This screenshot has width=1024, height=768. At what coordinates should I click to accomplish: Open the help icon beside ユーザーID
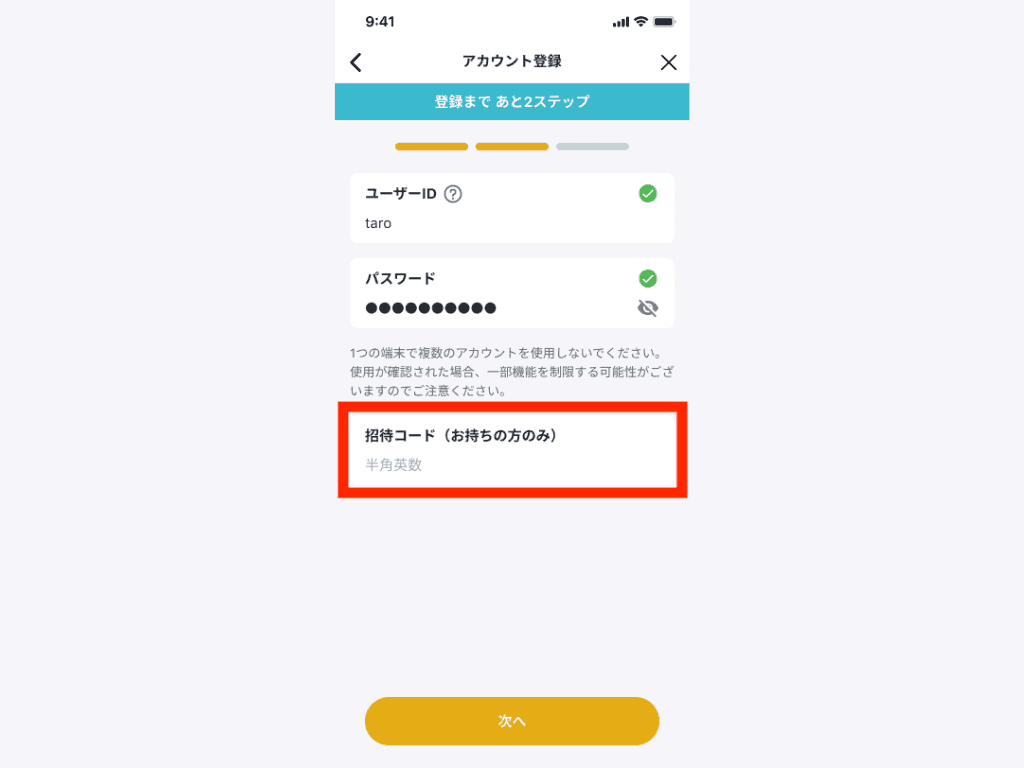pos(453,194)
